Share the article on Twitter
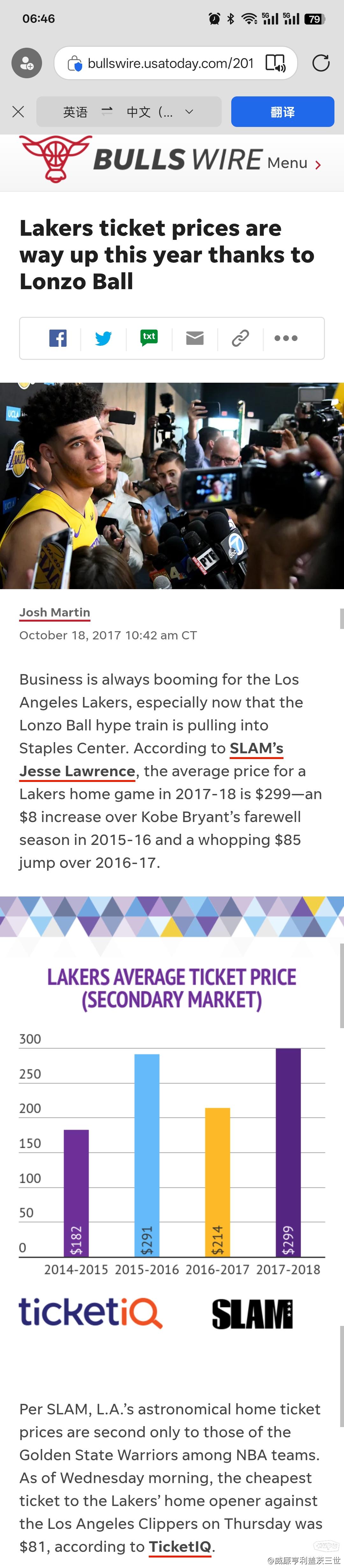344x1568 pixels. (104, 338)
